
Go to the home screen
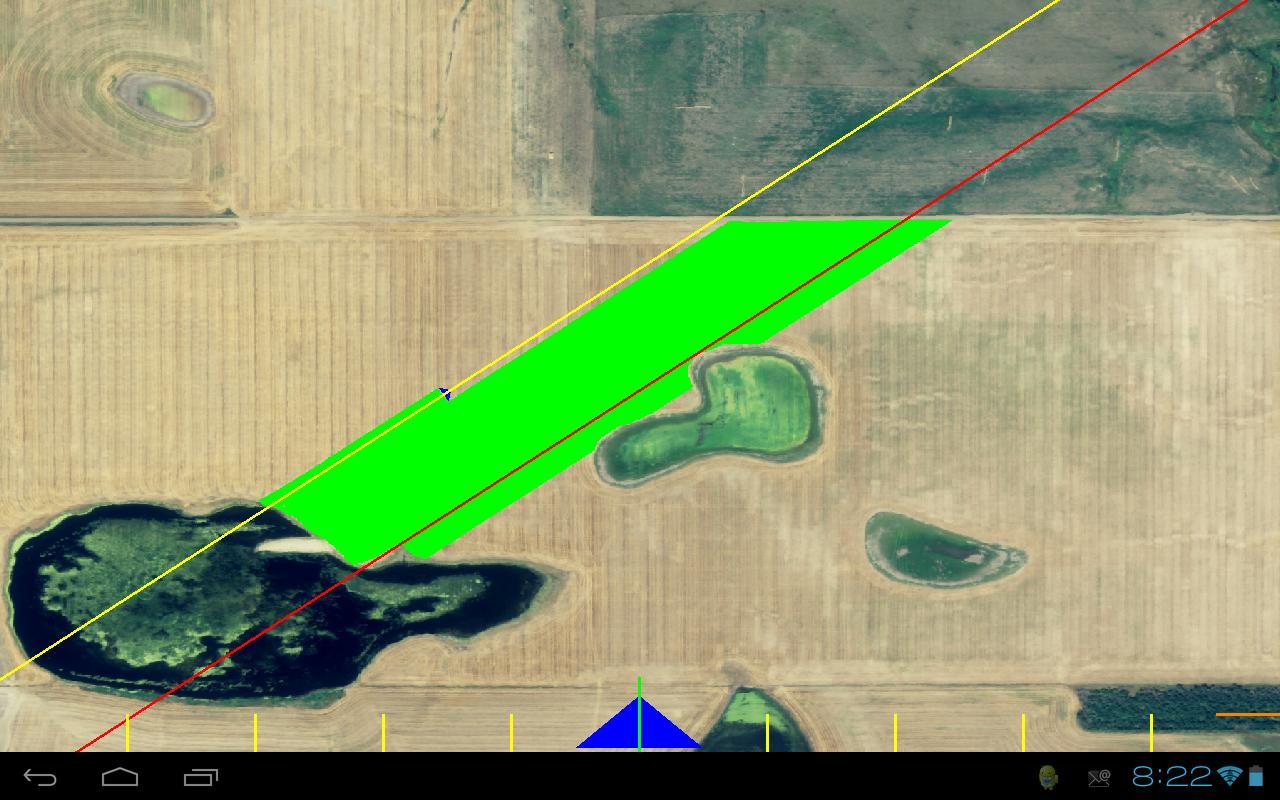[x=120, y=777]
